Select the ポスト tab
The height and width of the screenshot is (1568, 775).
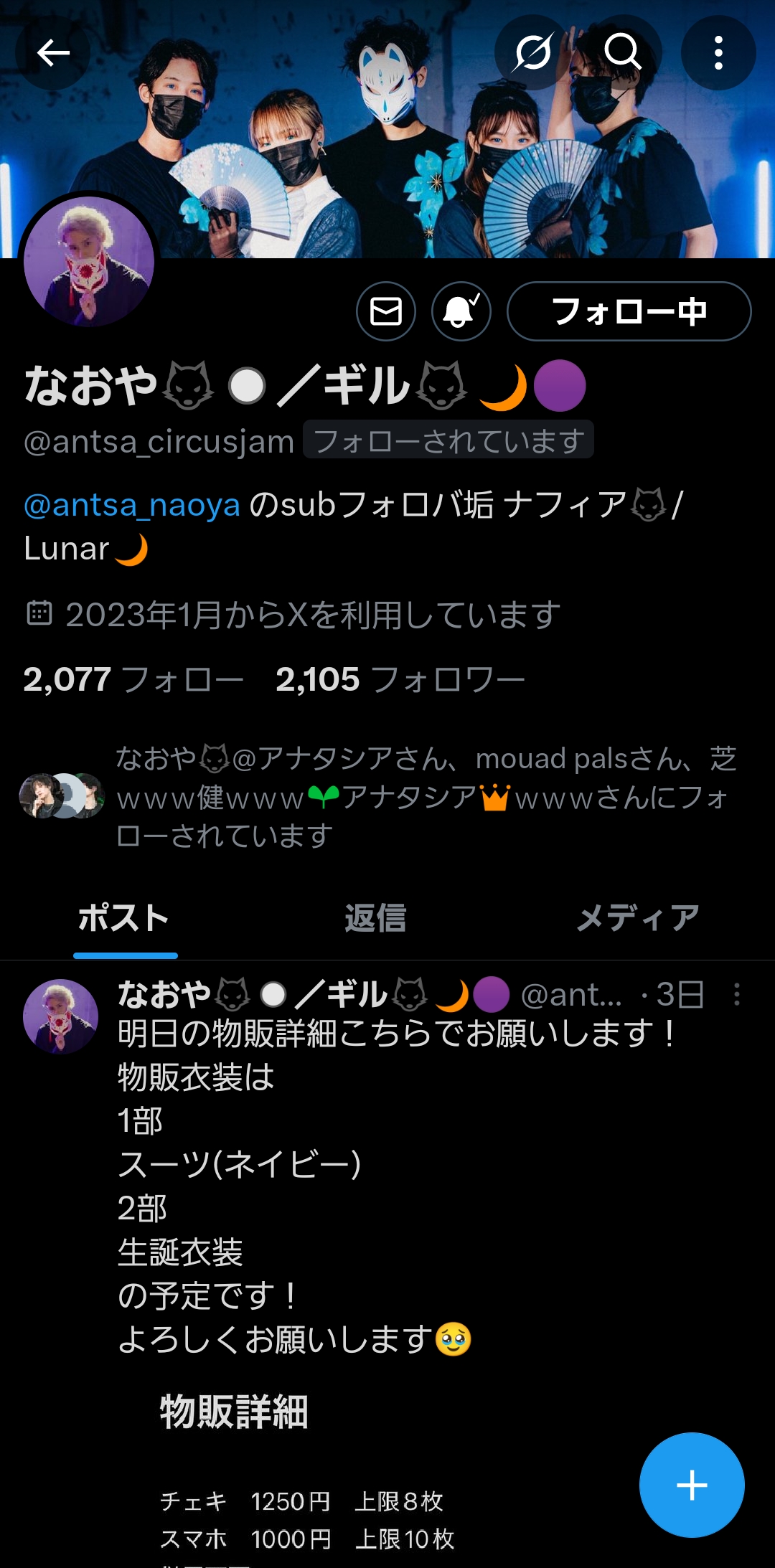[124, 918]
